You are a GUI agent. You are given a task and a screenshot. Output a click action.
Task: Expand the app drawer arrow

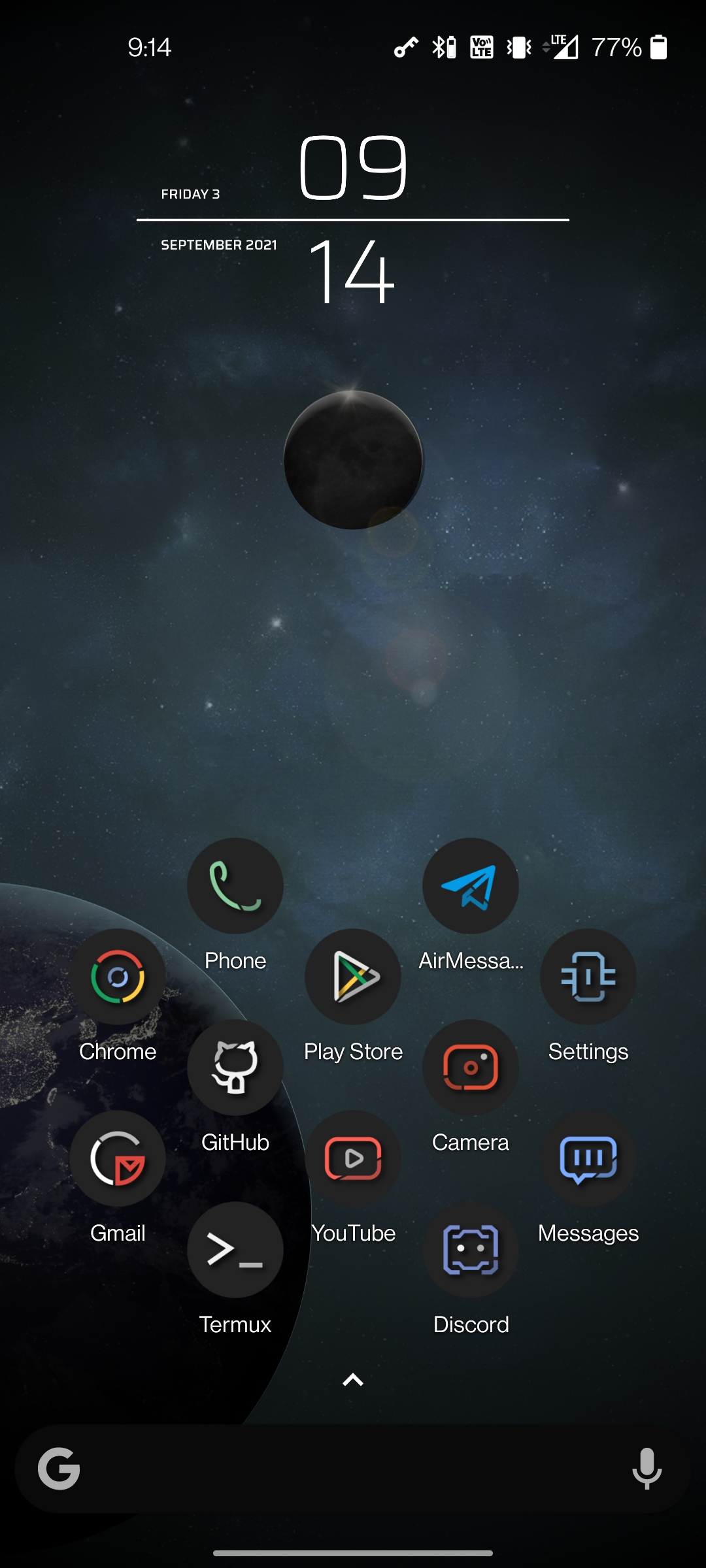[353, 1379]
